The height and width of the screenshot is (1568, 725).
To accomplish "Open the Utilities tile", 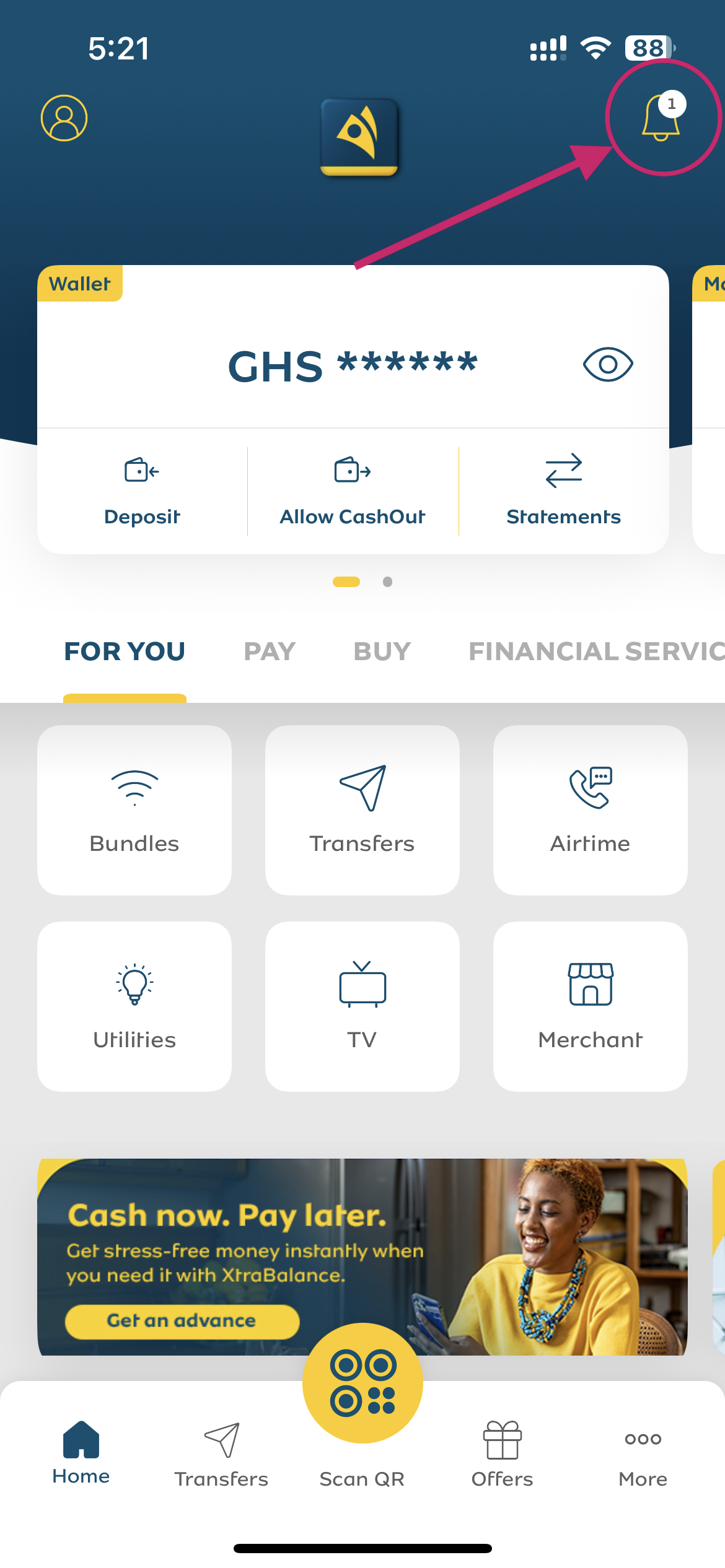I will pyautogui.click(x=134, y=1006).
